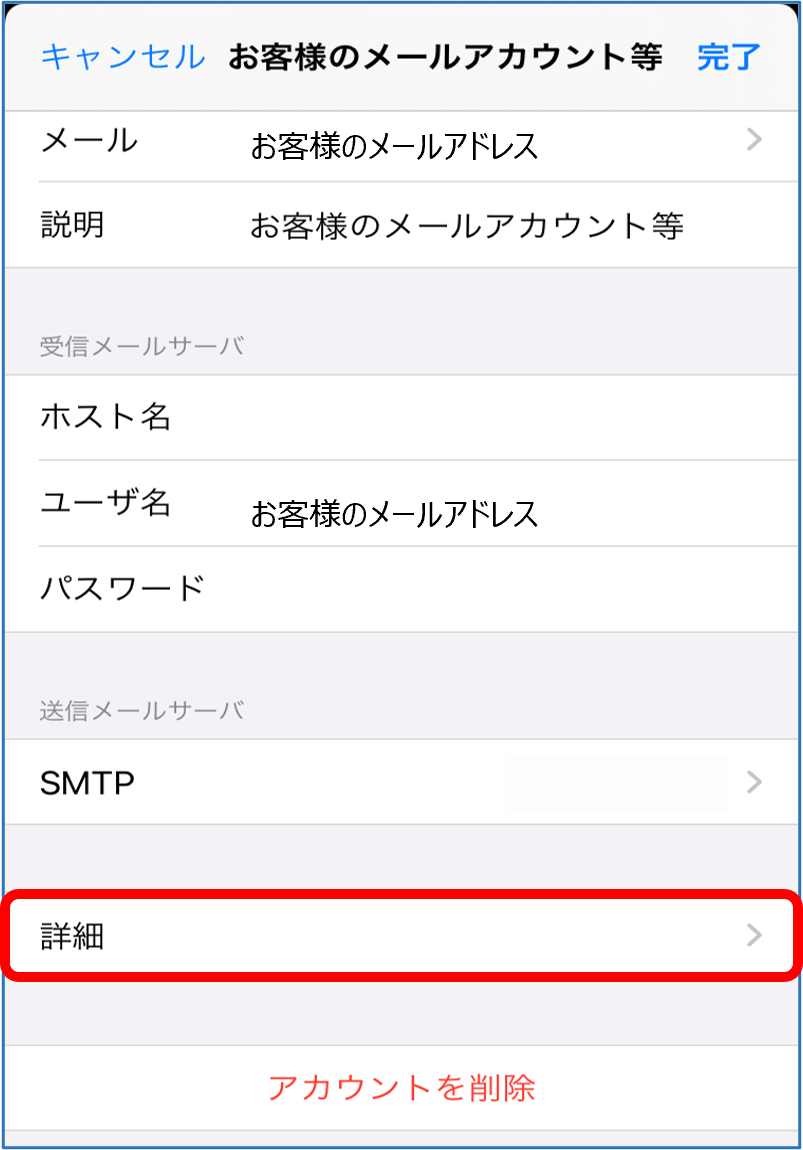Tap アカウントを削除 to delete account
Viewport: 803px width, 1150px height.
tap(402, 1087)
